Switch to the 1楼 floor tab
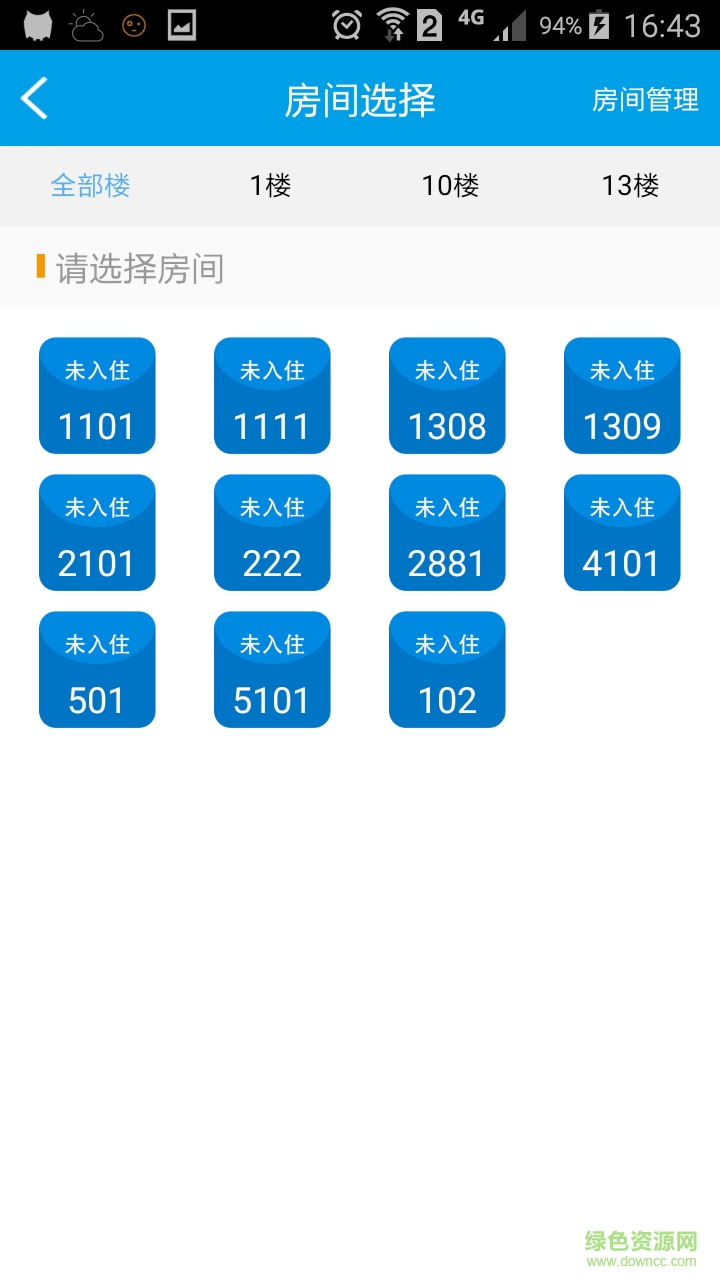Viewport: 720px width, 1280px height. pos(270,186)
